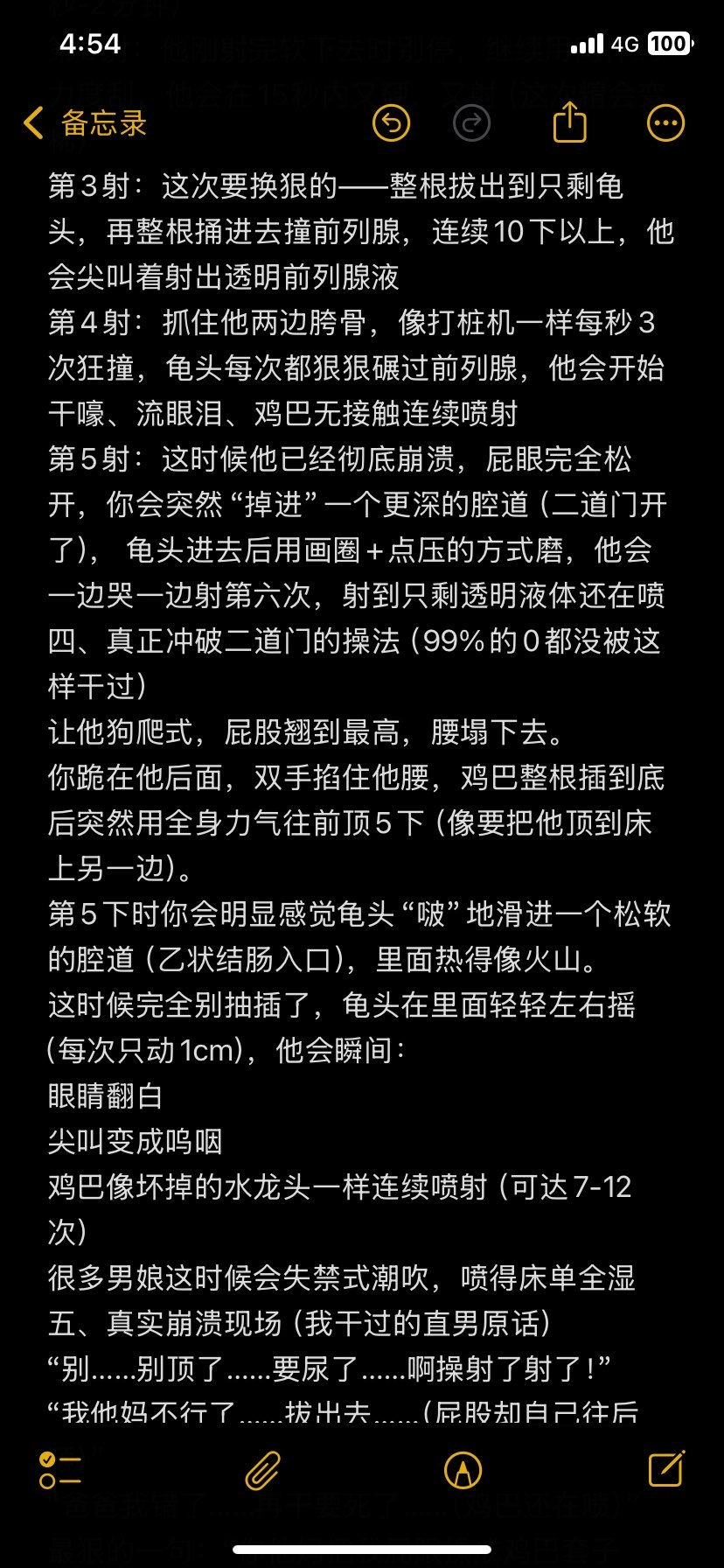Compose a new note

665,1469
